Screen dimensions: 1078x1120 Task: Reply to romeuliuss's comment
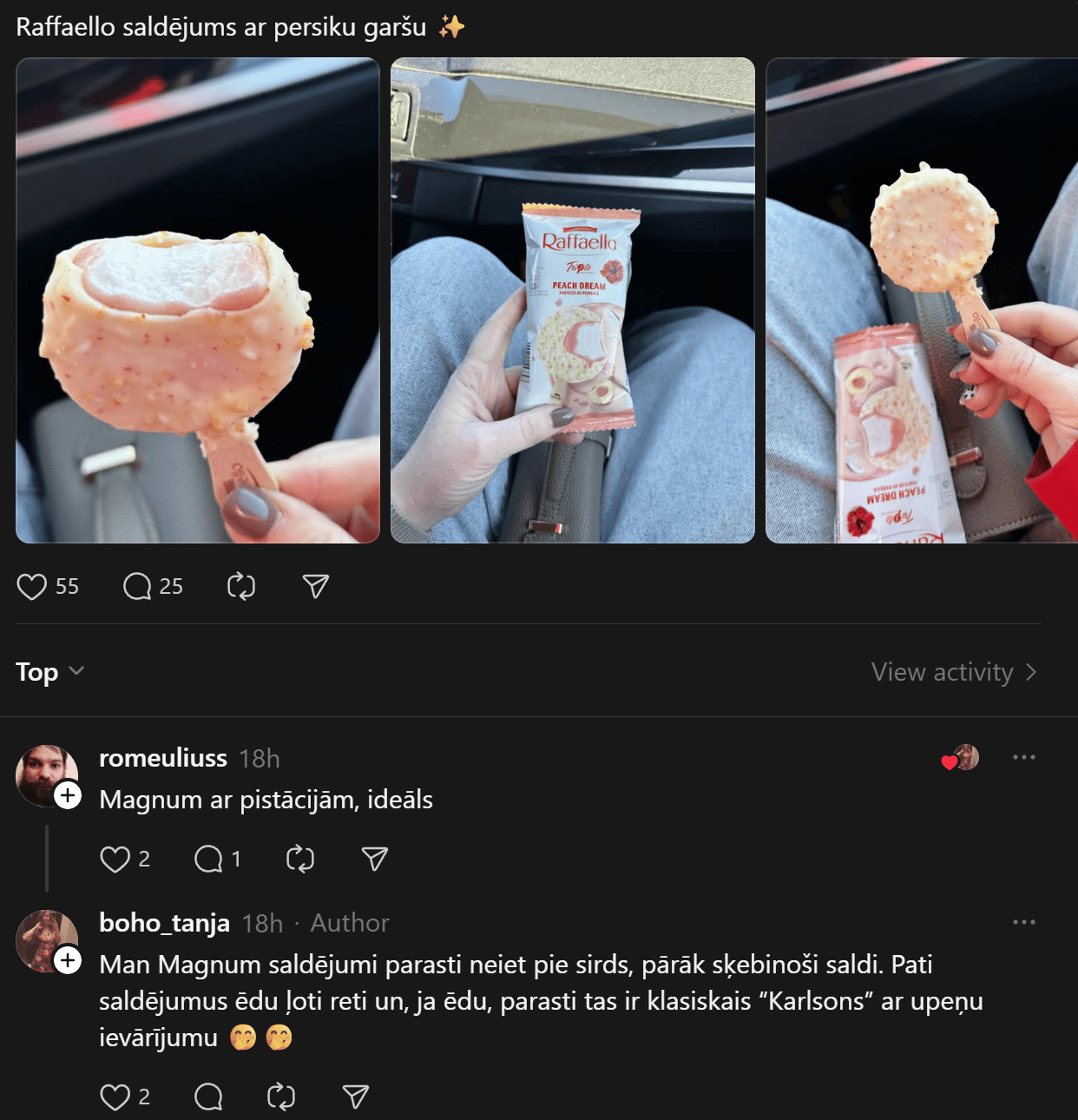[x=208, y=860]
